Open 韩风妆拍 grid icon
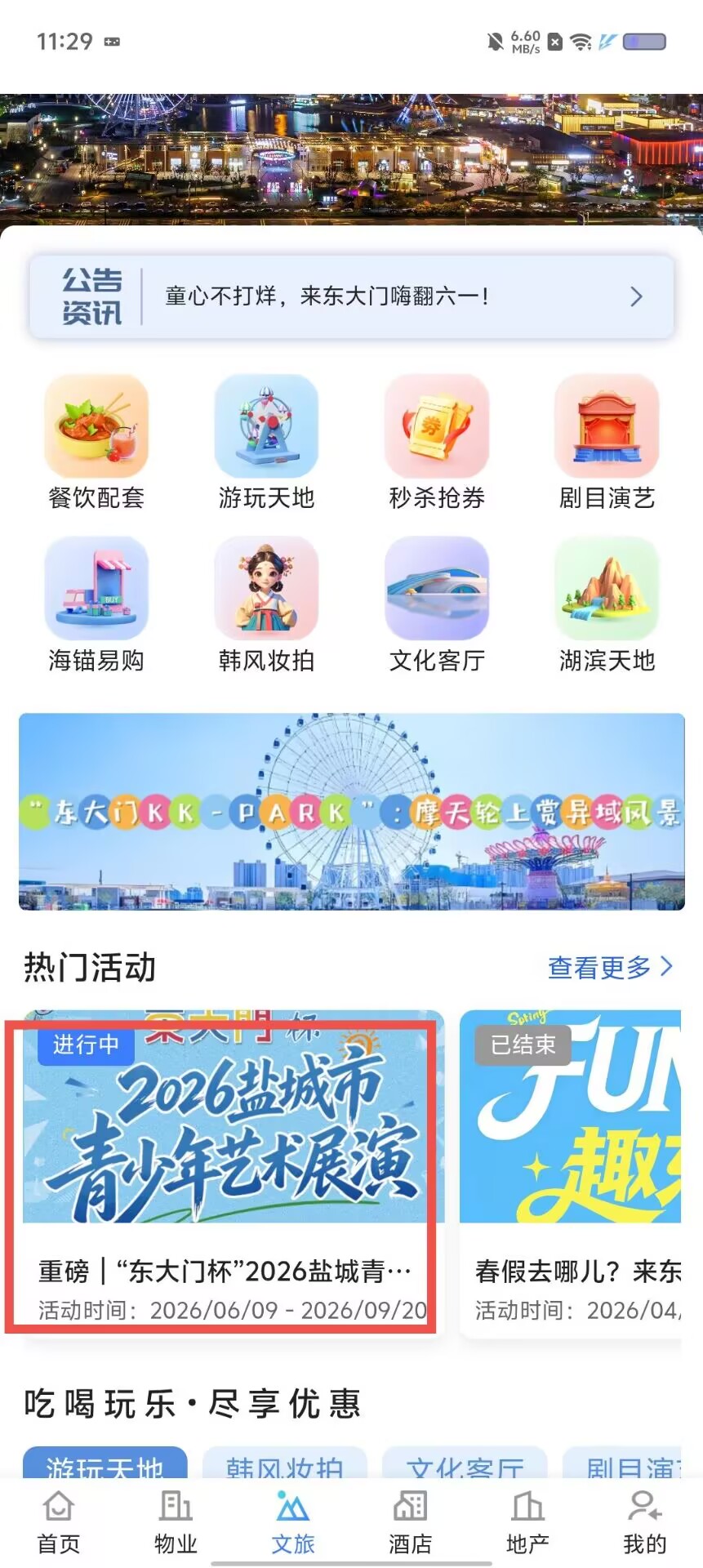 tap(266, 605)
